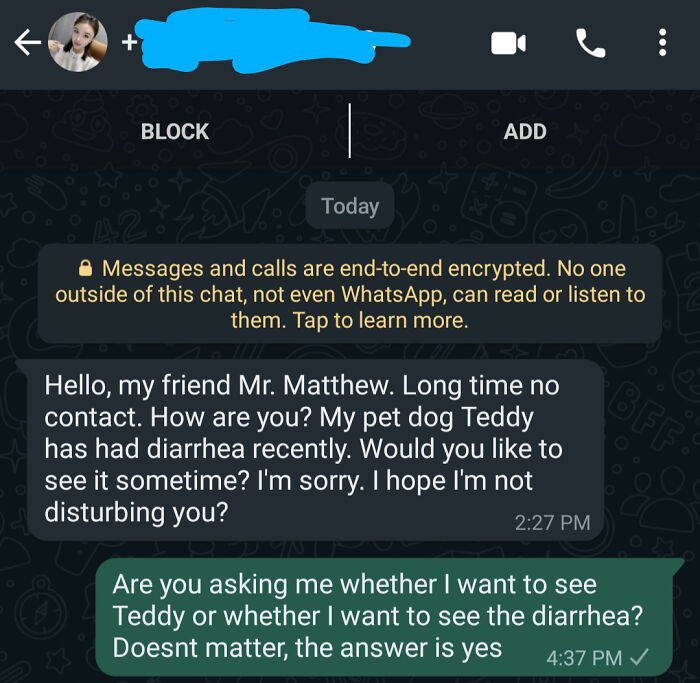The height and width of the screenshot is (683, 700).
Task: Start a video call
Action: pos(508,42)
